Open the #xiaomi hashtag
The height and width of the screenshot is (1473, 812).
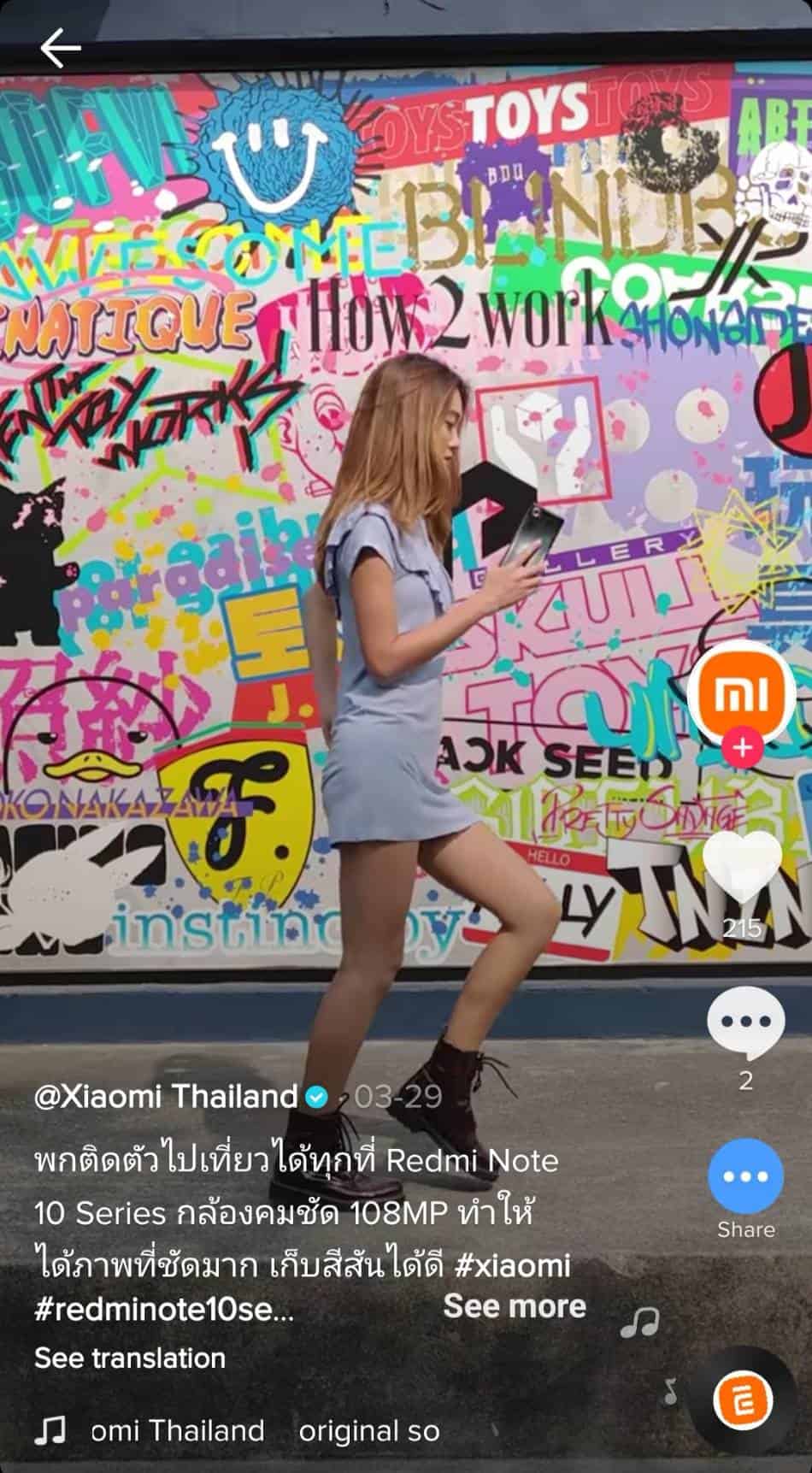coord(513,1265)
